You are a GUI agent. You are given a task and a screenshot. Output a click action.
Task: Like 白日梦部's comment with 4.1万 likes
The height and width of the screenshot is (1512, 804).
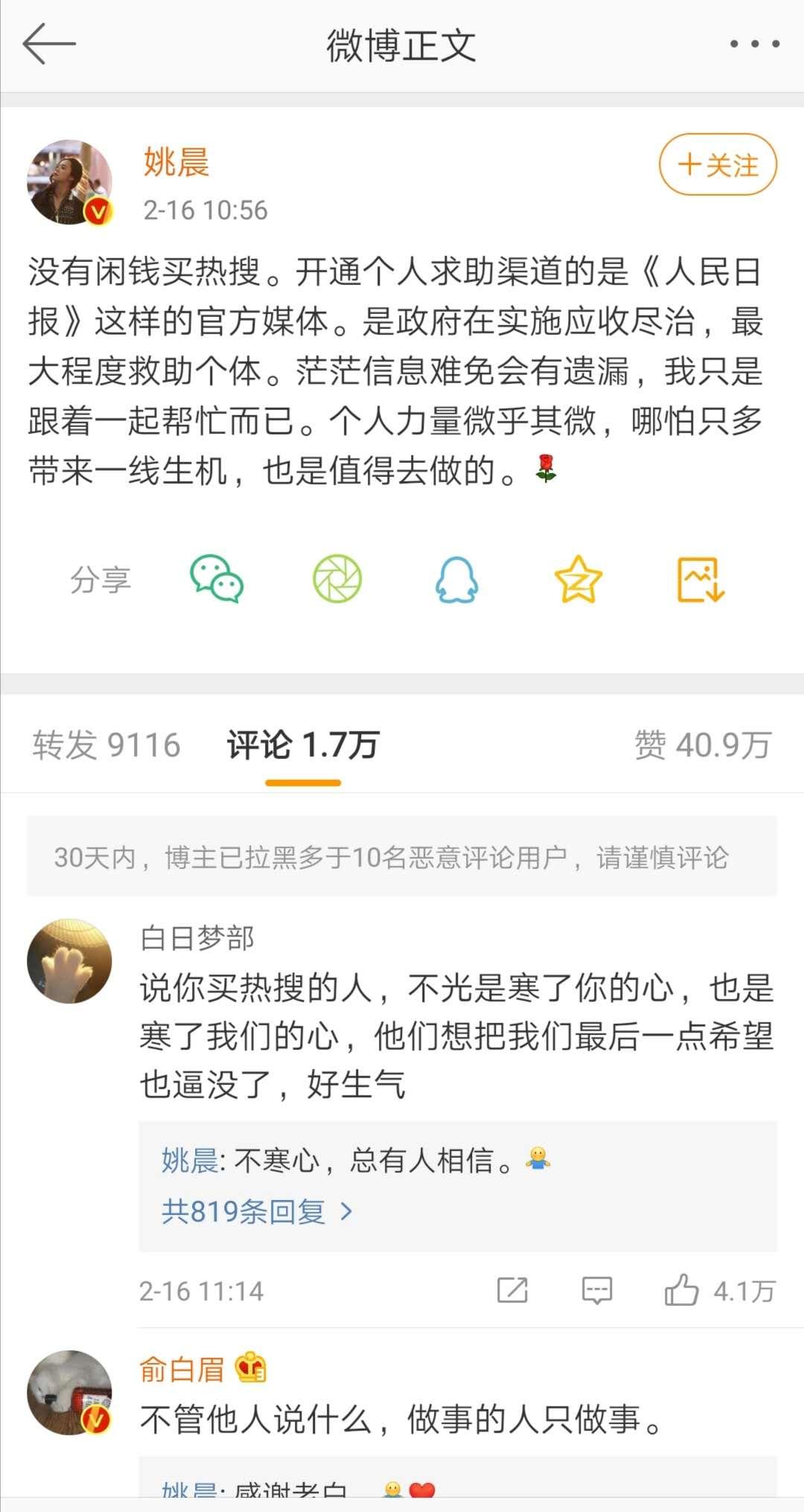point(681,1290)
